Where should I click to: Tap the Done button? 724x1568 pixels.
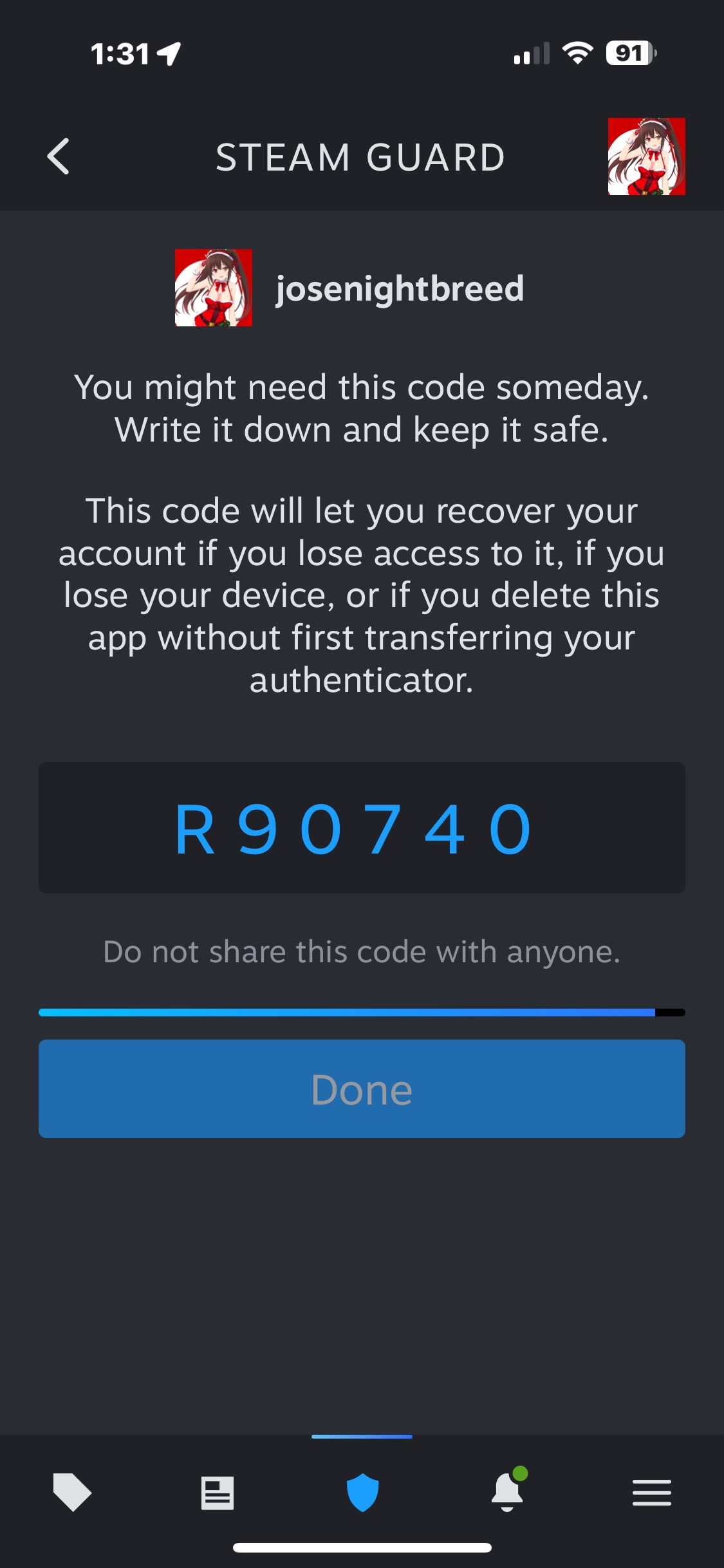tap(362, 1089)
